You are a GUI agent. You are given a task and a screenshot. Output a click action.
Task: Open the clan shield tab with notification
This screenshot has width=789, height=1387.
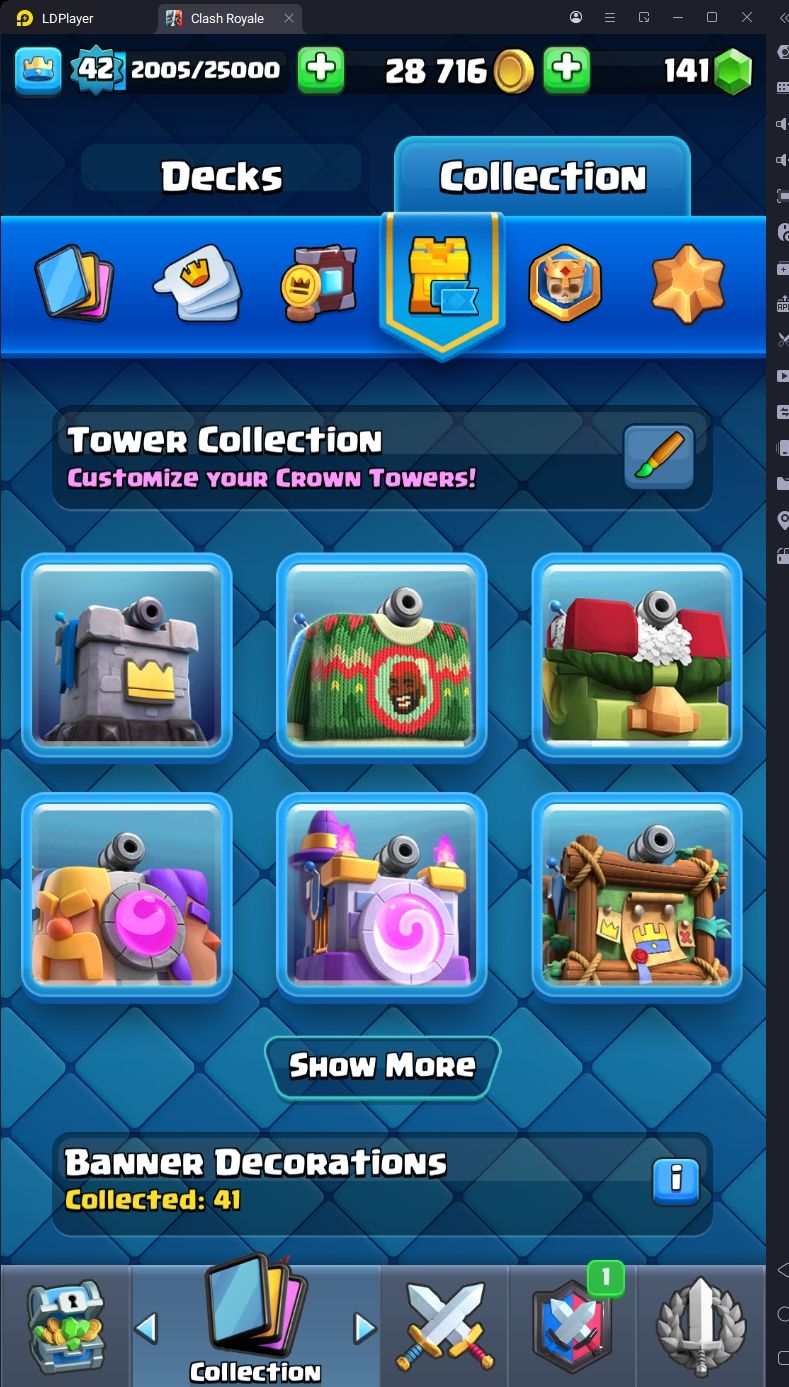(x=572, y=1326)
